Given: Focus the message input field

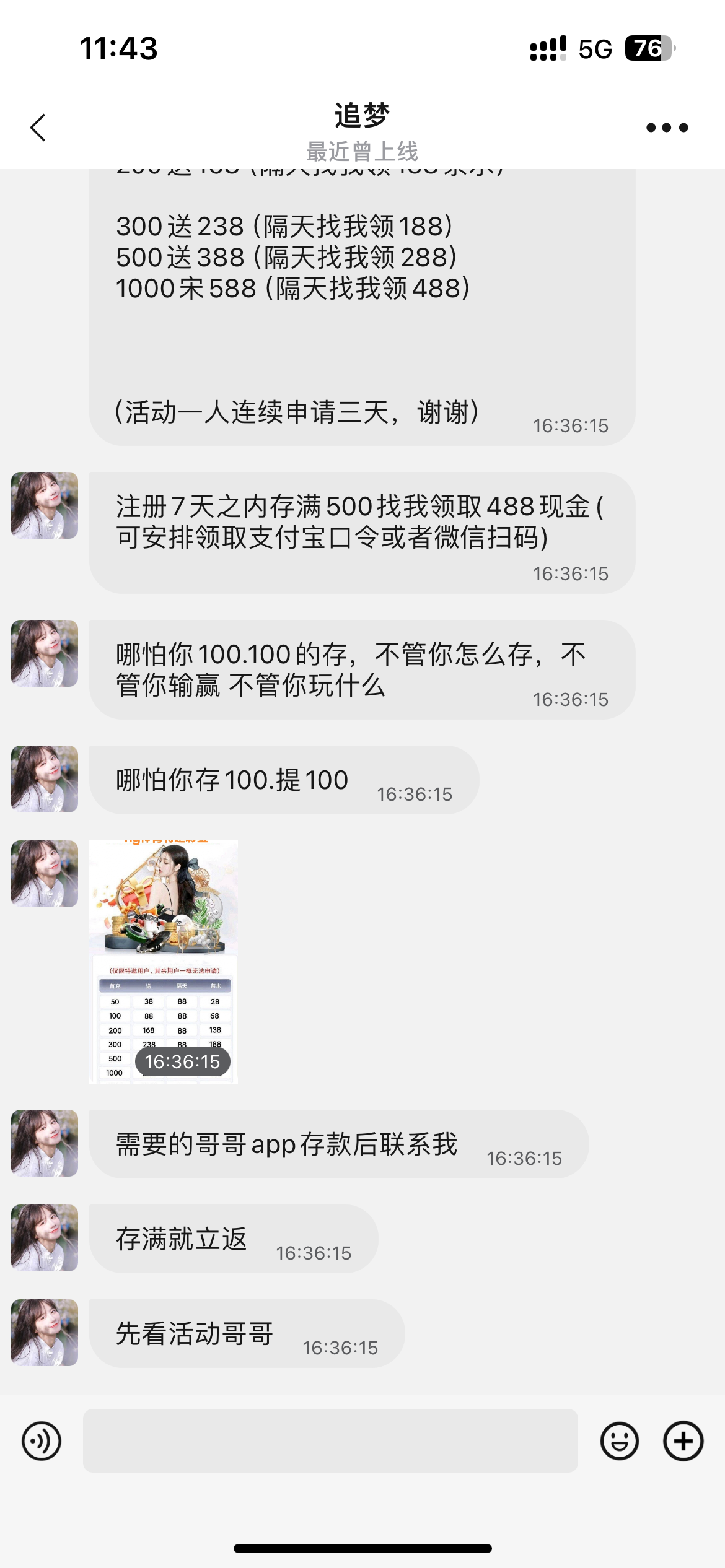Looking at the screenshot, I should point(330,1441).
